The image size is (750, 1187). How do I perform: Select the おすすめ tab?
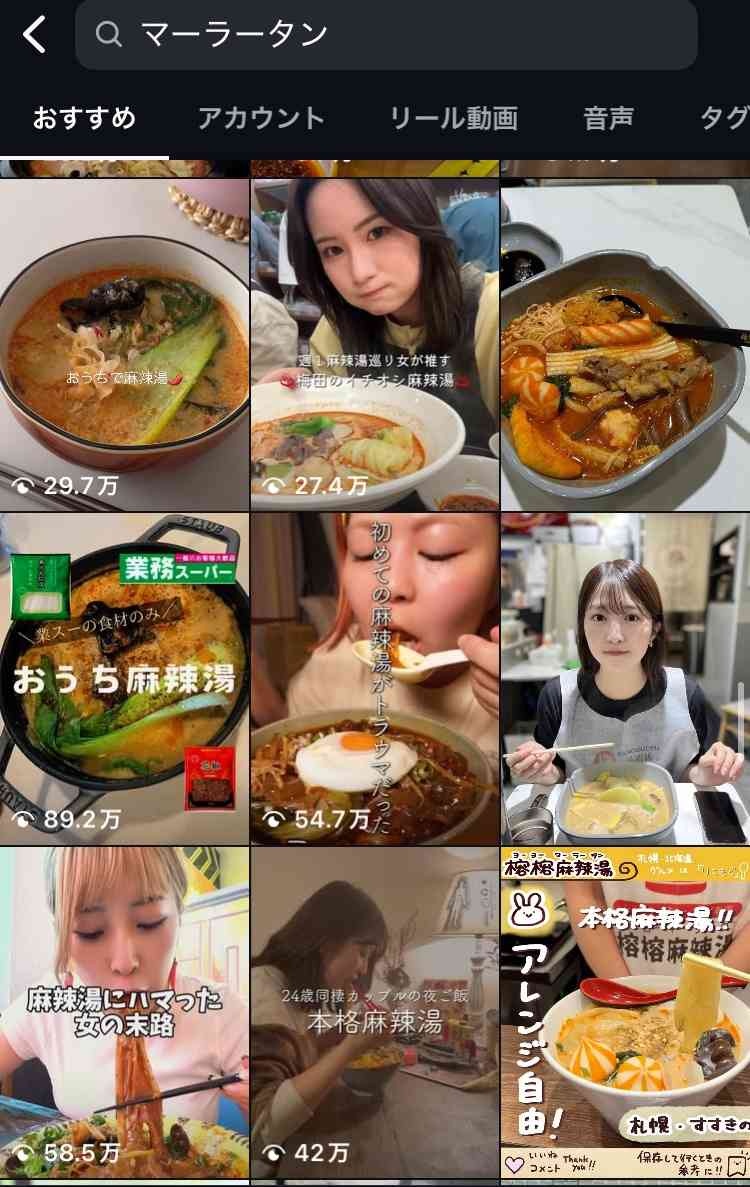(84, 118)
